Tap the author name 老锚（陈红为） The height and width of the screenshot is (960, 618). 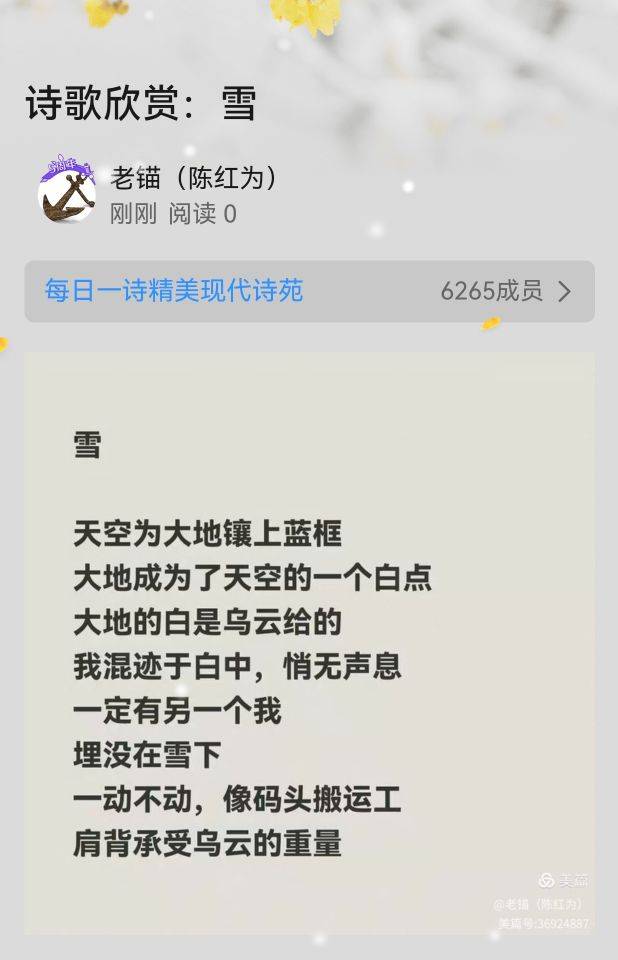pos(194,178)
